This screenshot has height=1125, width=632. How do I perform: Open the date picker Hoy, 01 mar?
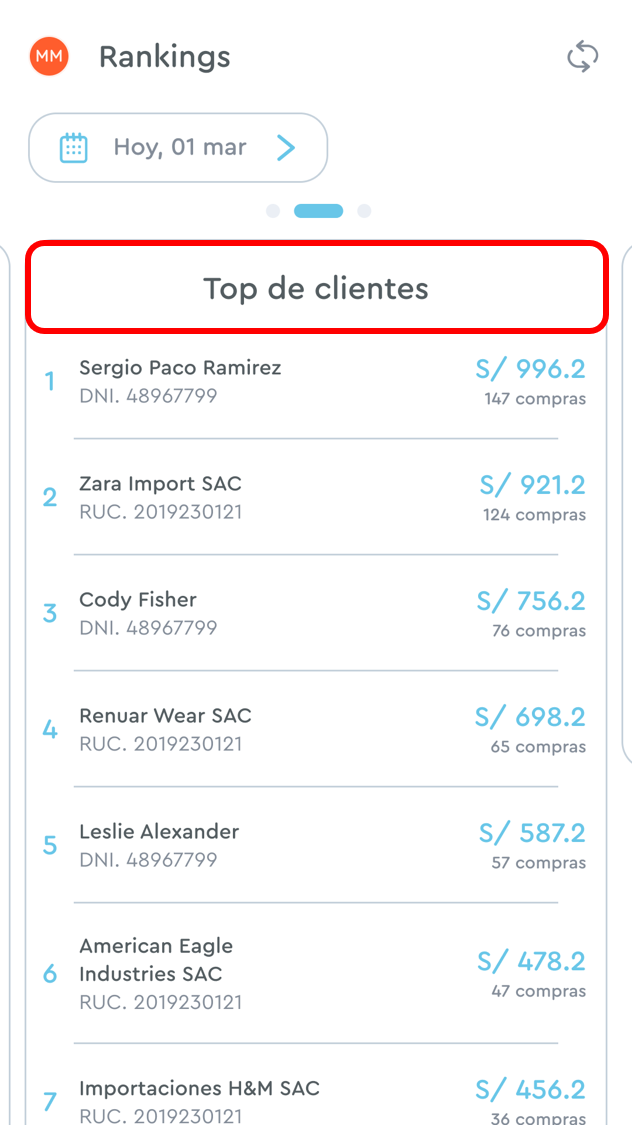point(178,148)
